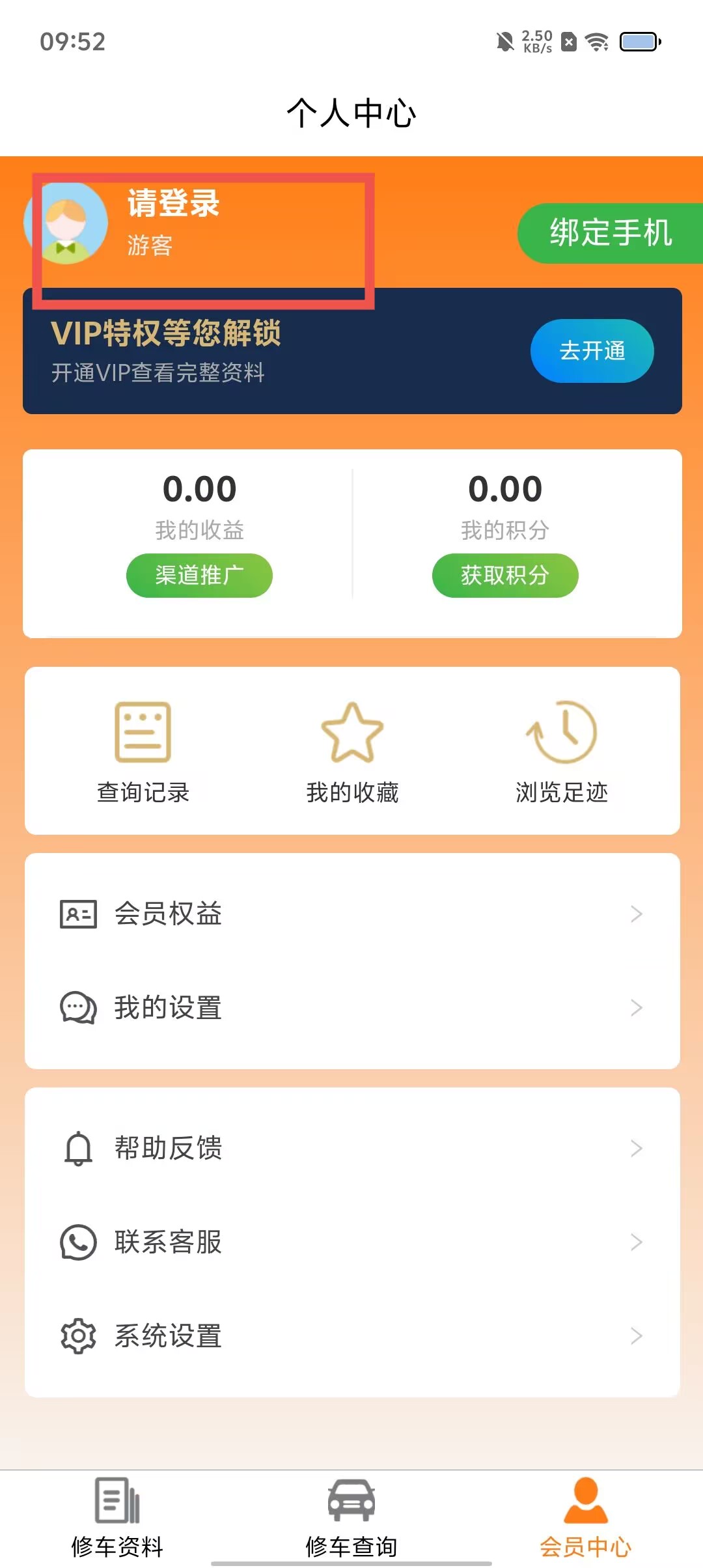Tap 请登录 to log in
This screenshot has height=1568, width=703.
coord(173,203)
